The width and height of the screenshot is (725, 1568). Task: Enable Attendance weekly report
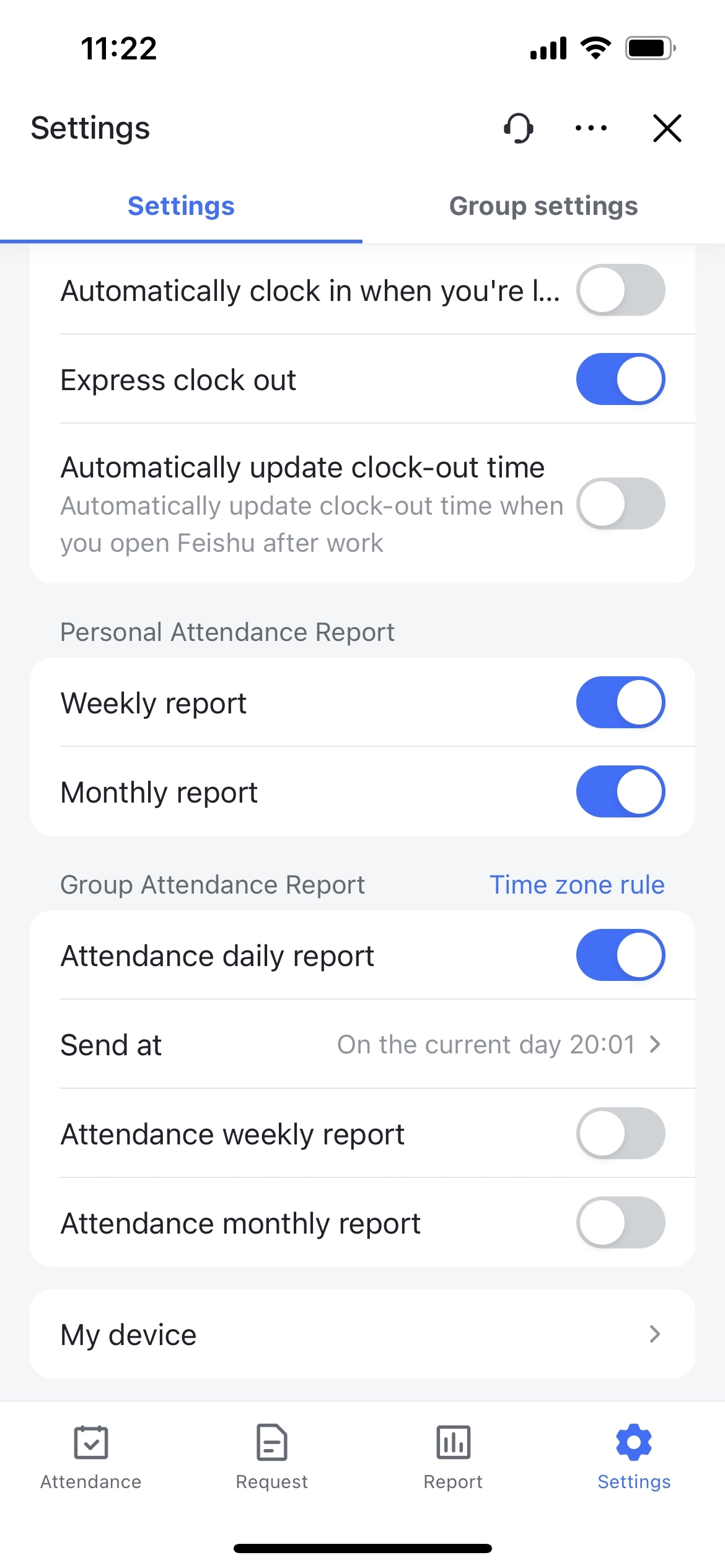click(x=620, y=1133)
